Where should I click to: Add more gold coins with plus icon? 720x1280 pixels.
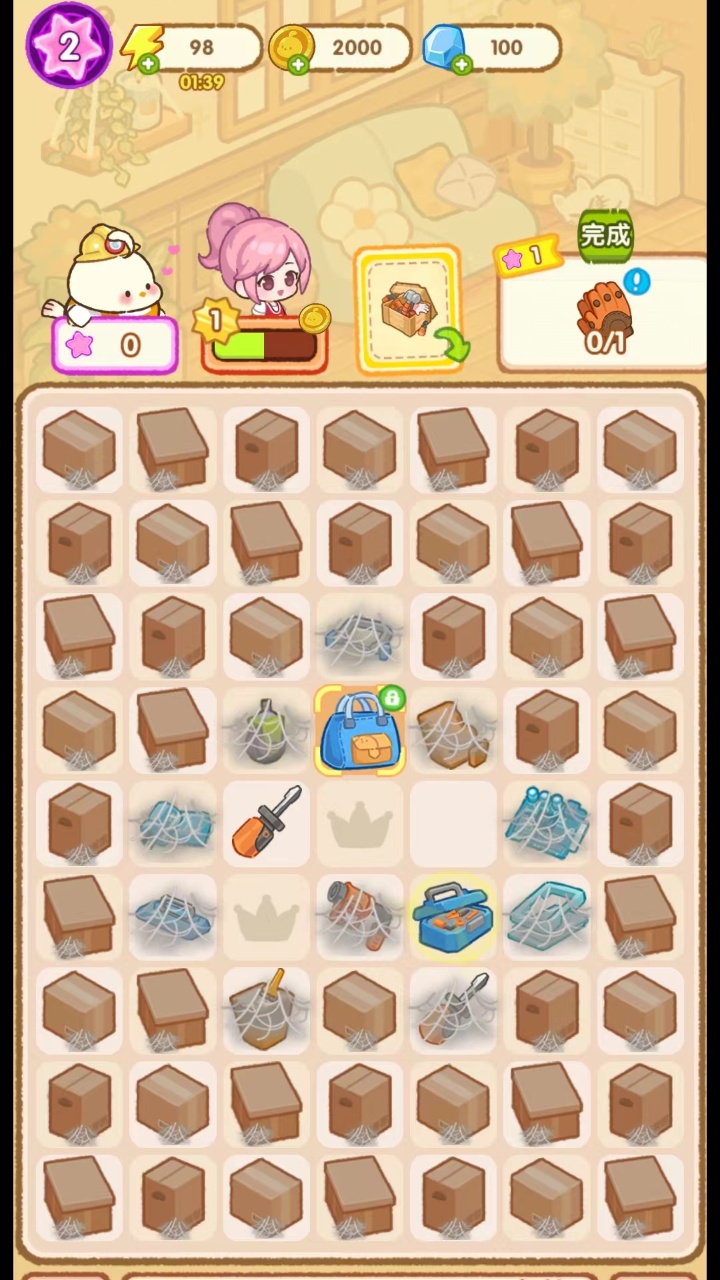(x=297, y=65)
